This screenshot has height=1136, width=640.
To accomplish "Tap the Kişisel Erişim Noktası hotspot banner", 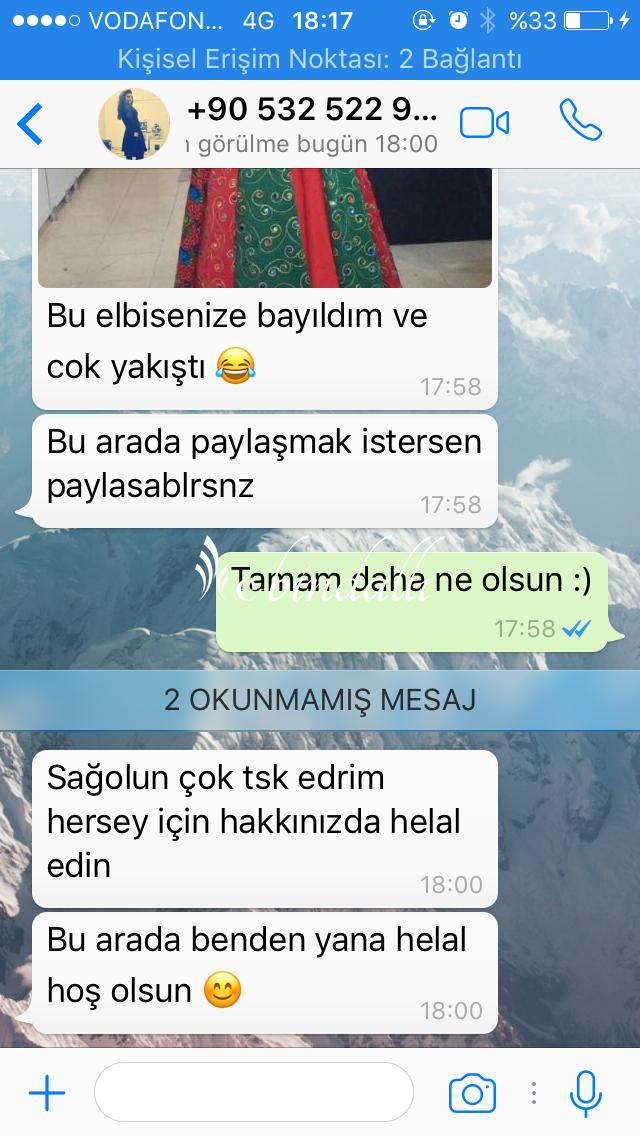I will point(320,59).
